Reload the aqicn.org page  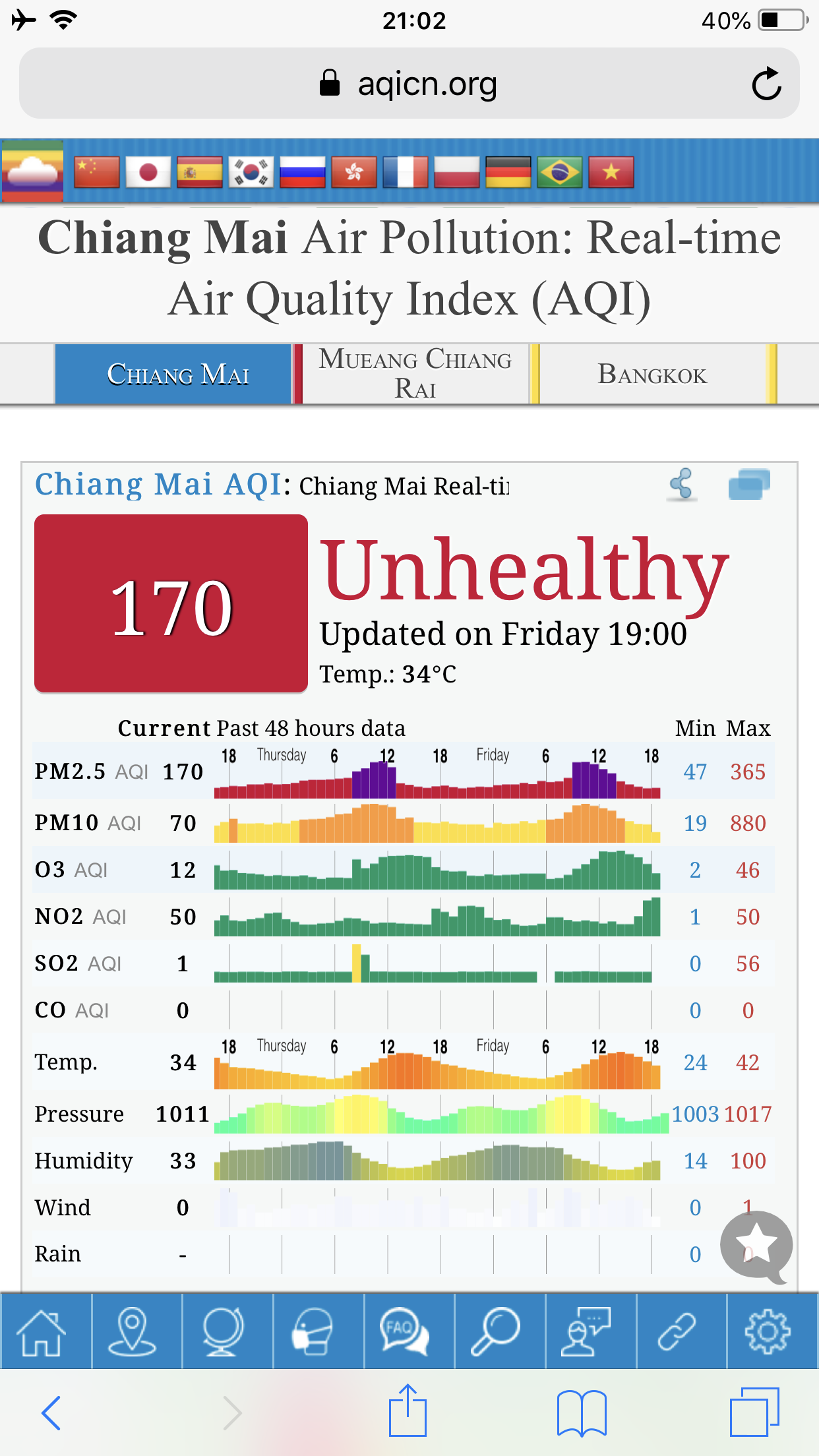point(766,84)
